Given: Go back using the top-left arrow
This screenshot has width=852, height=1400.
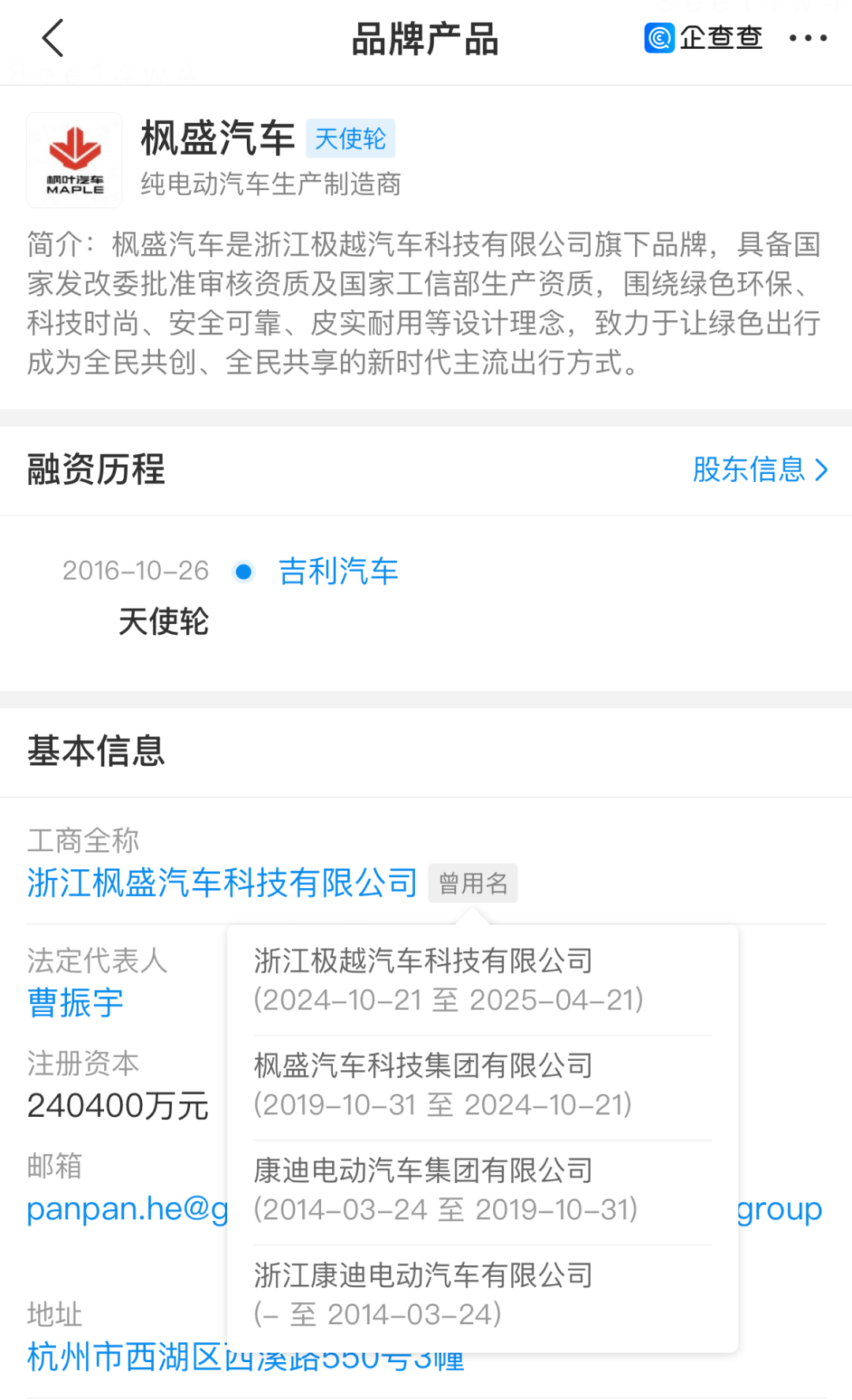Looking at the screenshot, I should pos(52,39).
